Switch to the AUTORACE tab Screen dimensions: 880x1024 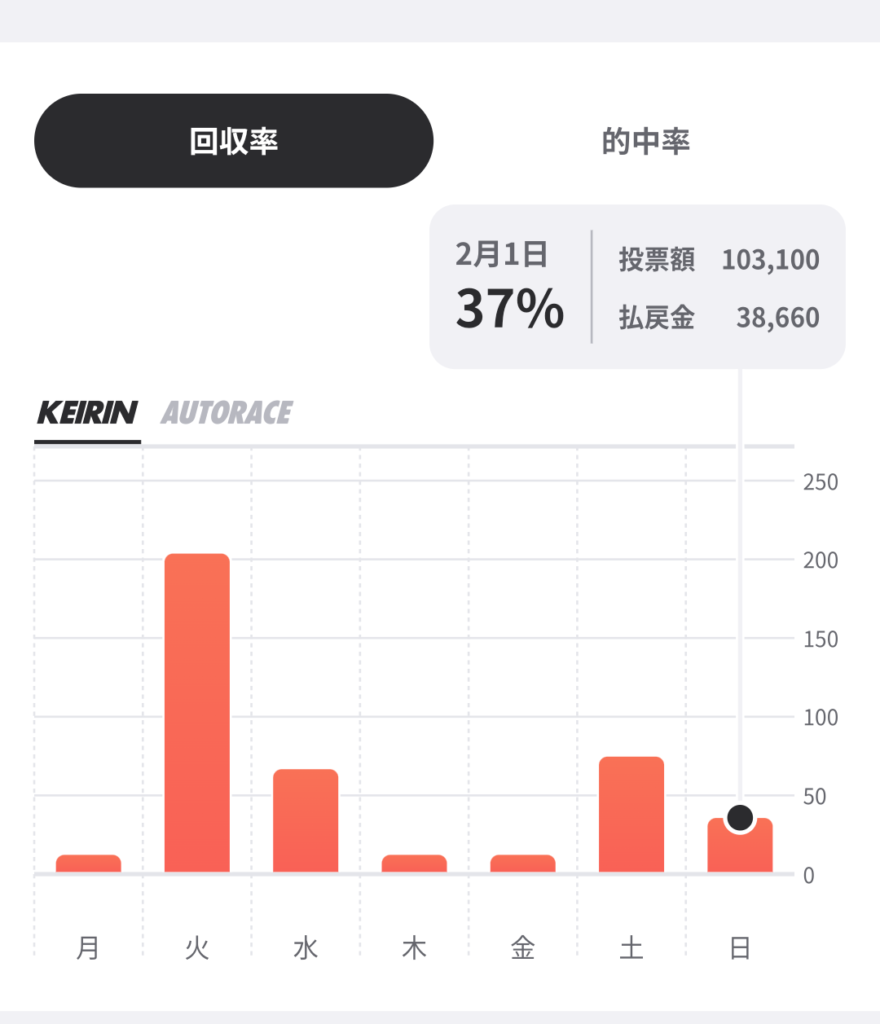click(227, 413)
